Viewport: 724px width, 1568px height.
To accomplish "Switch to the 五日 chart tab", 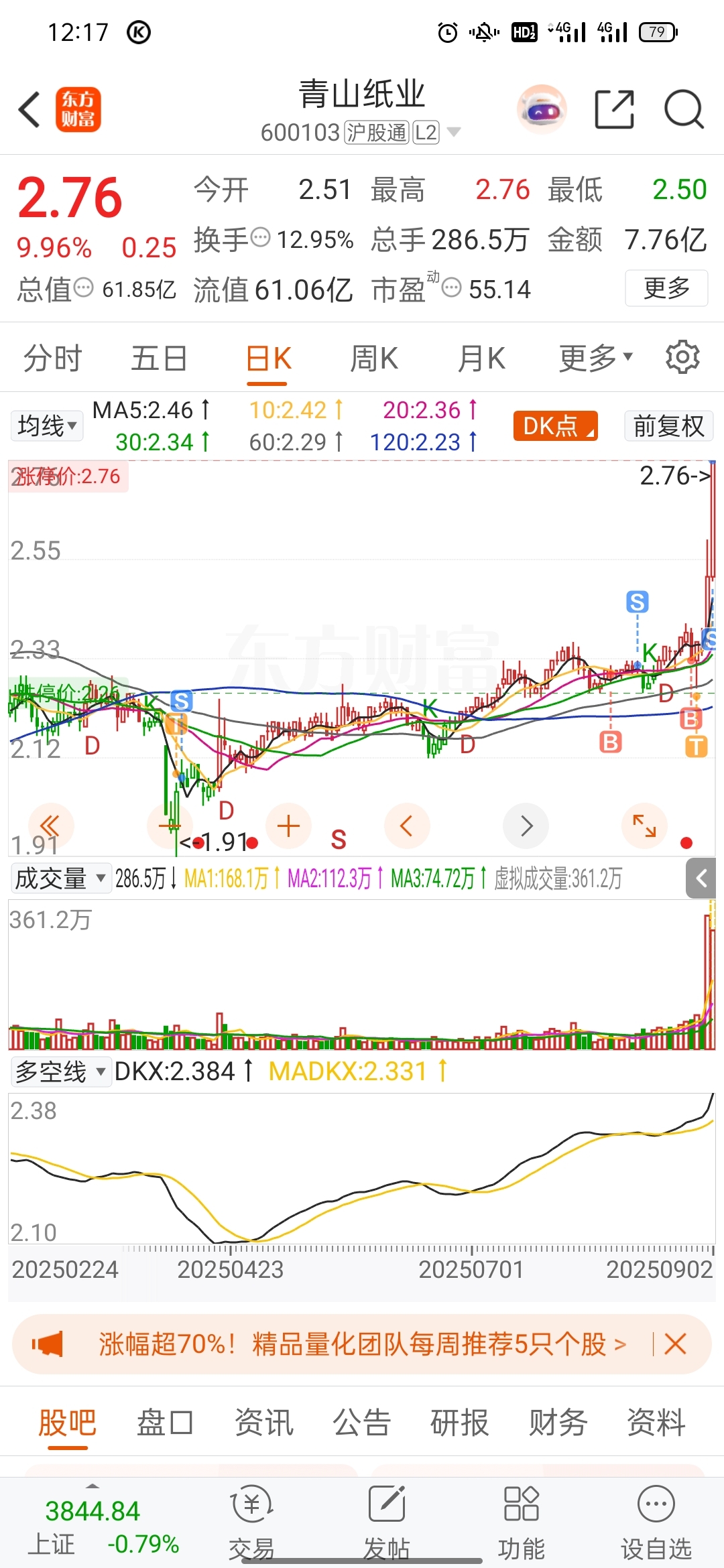I will [x=159, y=358].
